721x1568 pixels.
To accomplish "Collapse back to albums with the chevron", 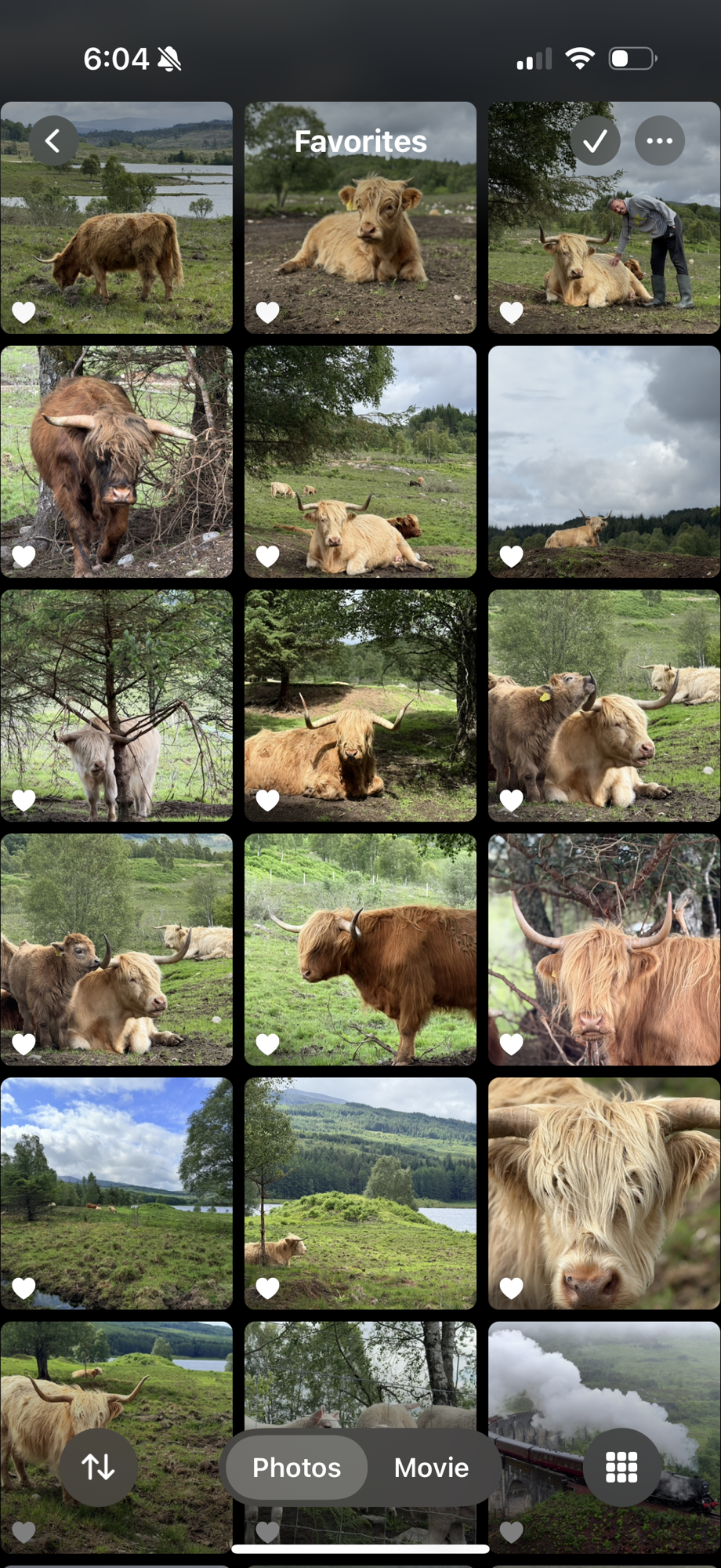I will pyautogui.click(x=53, y=140).
